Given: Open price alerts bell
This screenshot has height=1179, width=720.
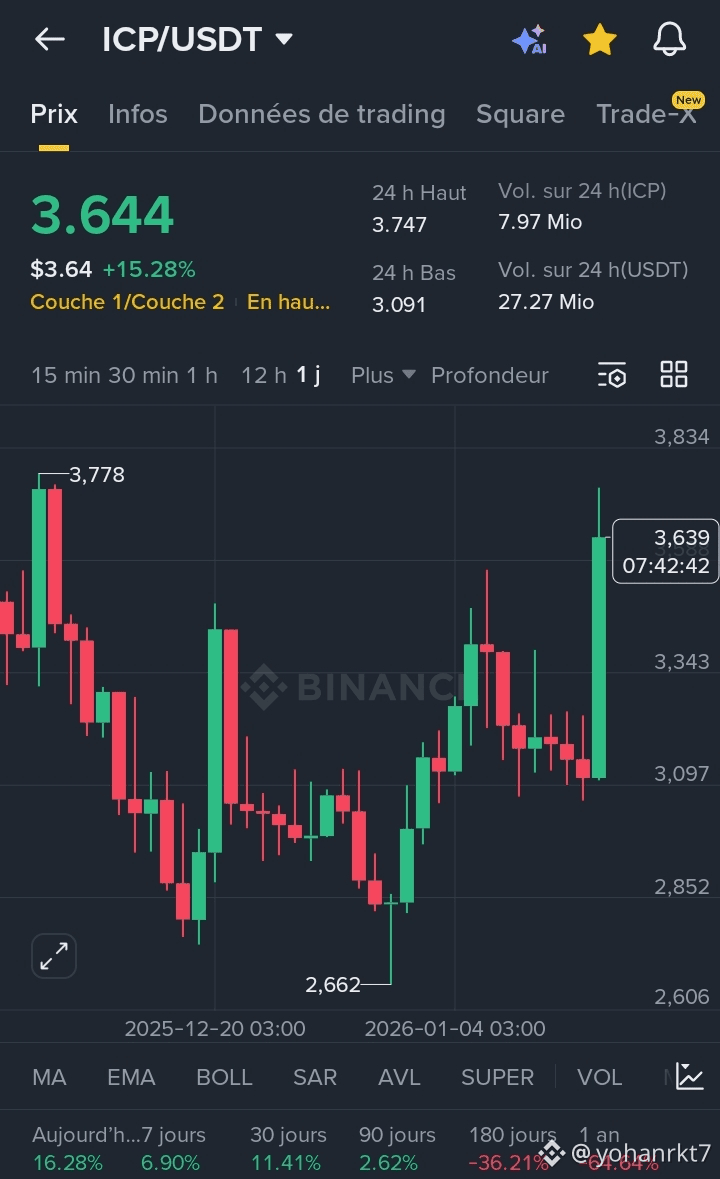Looking at the screenshot, I should (669, 40).
